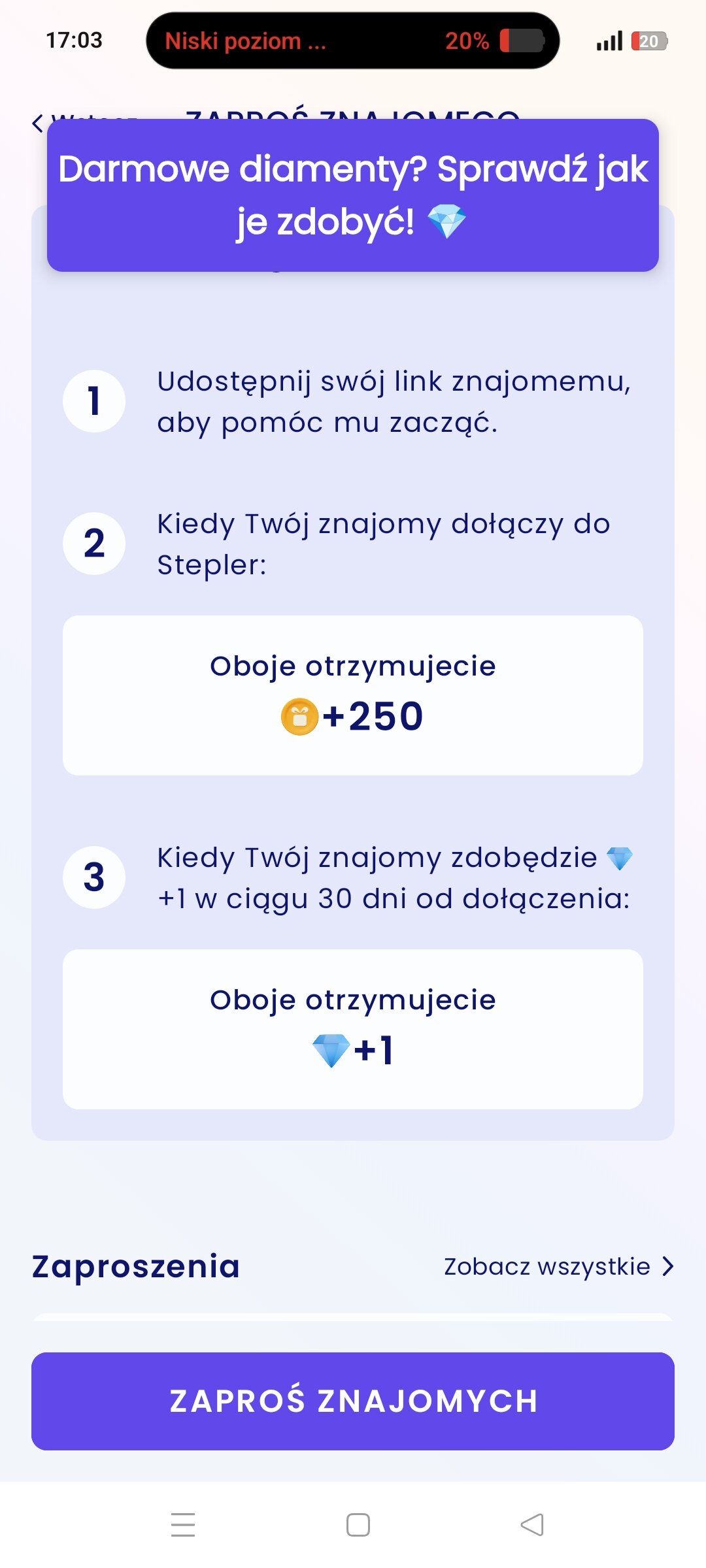Screen dimensions: 706x1568
Task: Open the 'Zobacz wszystkie' invitations link
Action: 559,1266
